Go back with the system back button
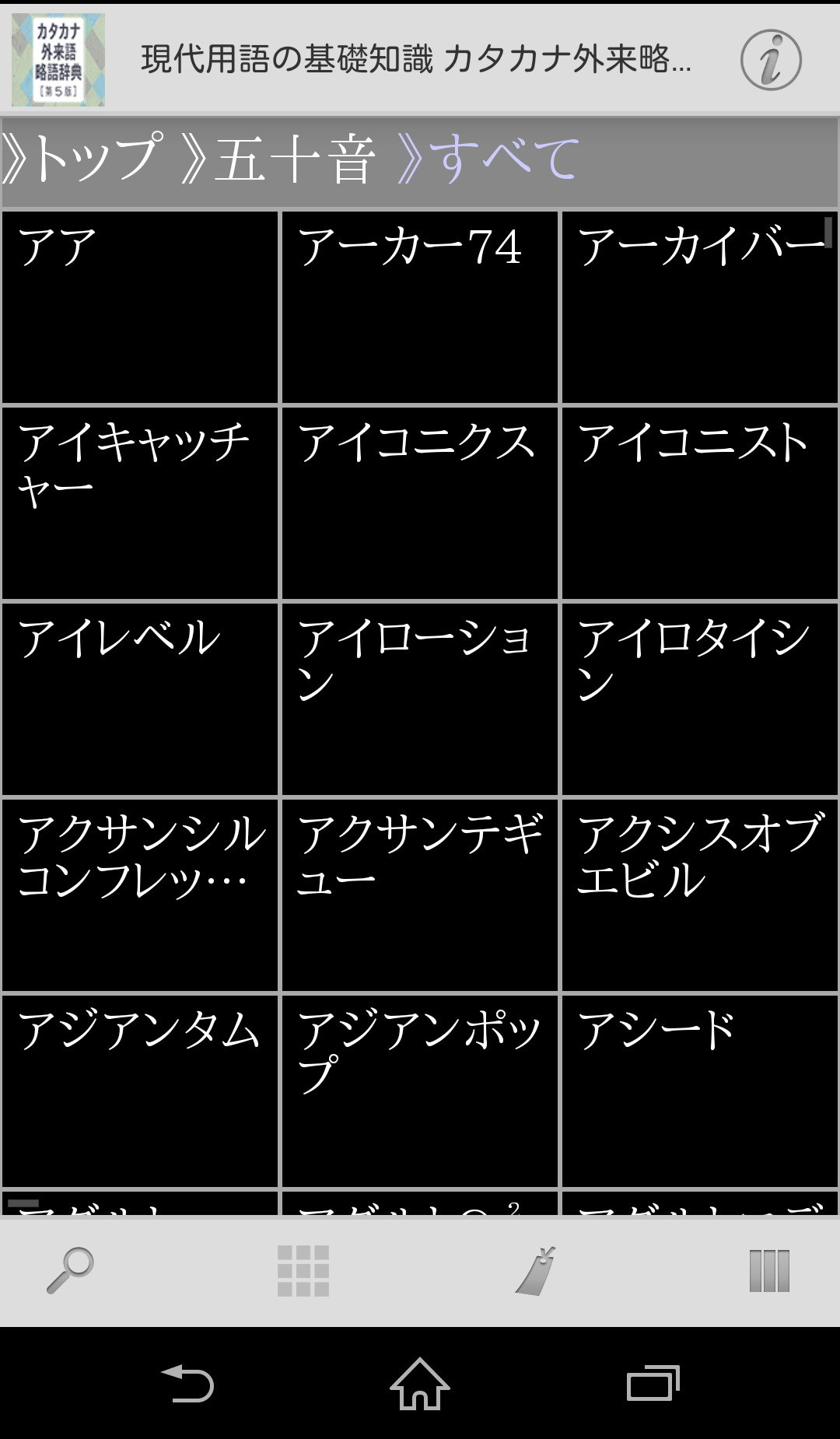The image size is (840, 1439). tap(187, 1384)
